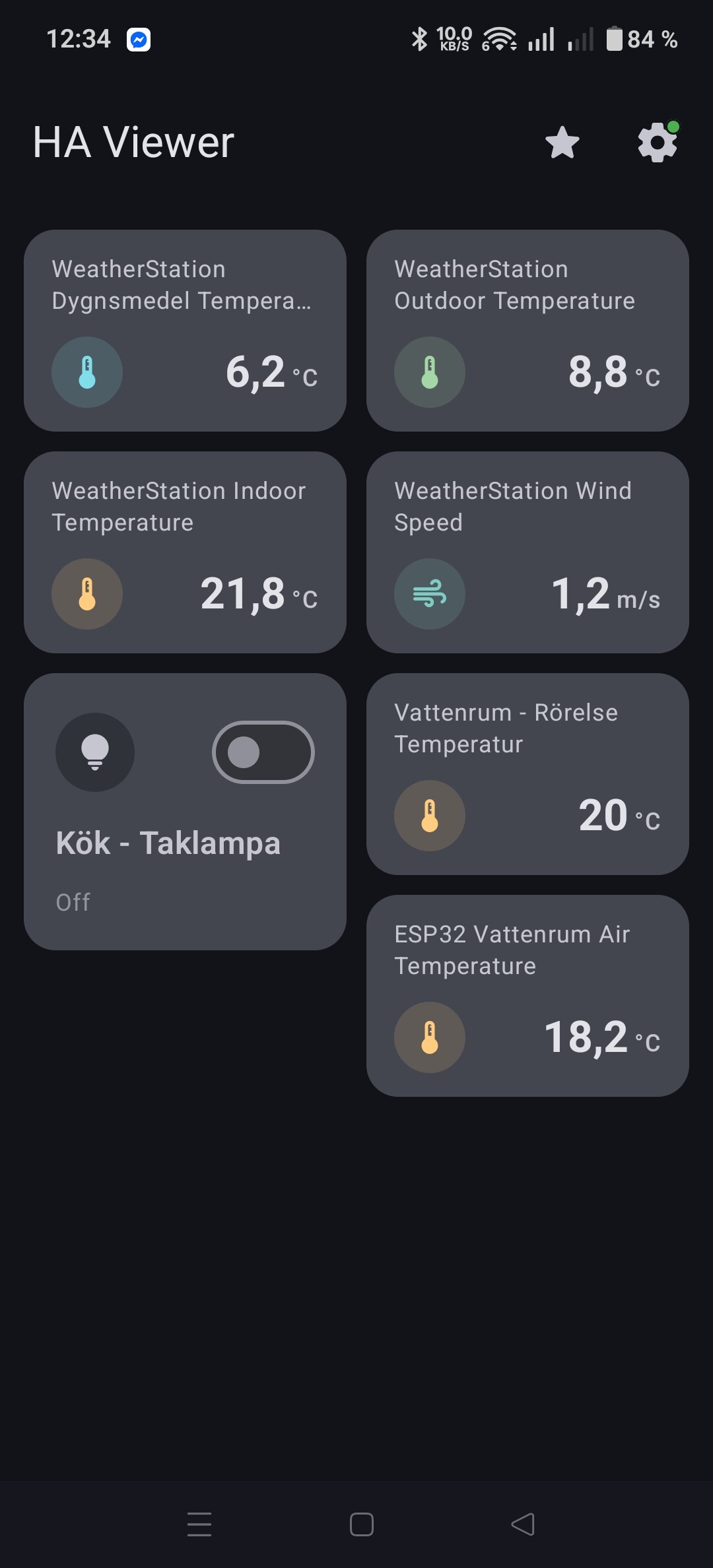Go back using the system back button
This screenshot has width=713, height=1568.
(x=523, y=1524)
